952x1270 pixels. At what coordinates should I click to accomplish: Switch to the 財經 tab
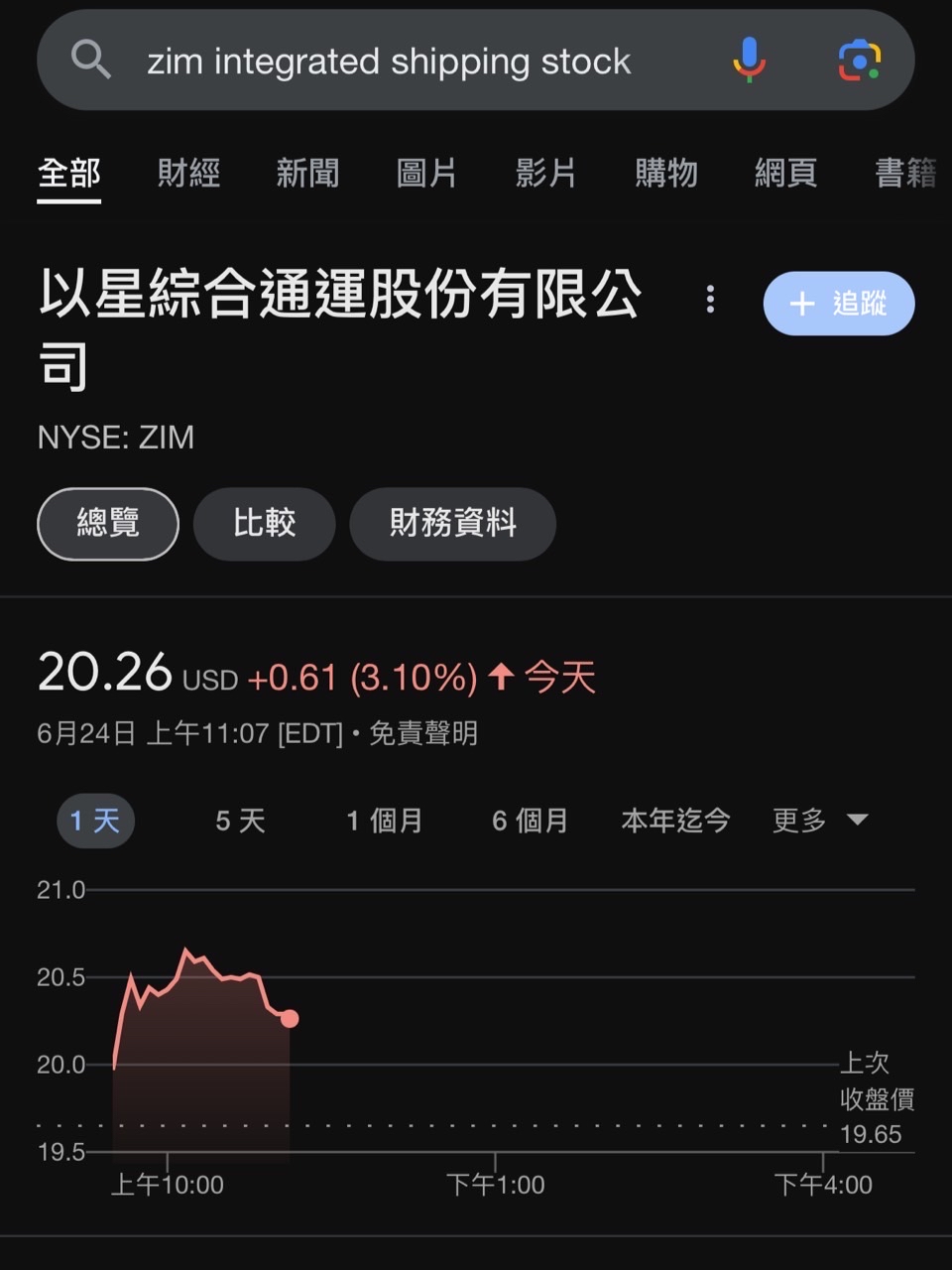188,174
